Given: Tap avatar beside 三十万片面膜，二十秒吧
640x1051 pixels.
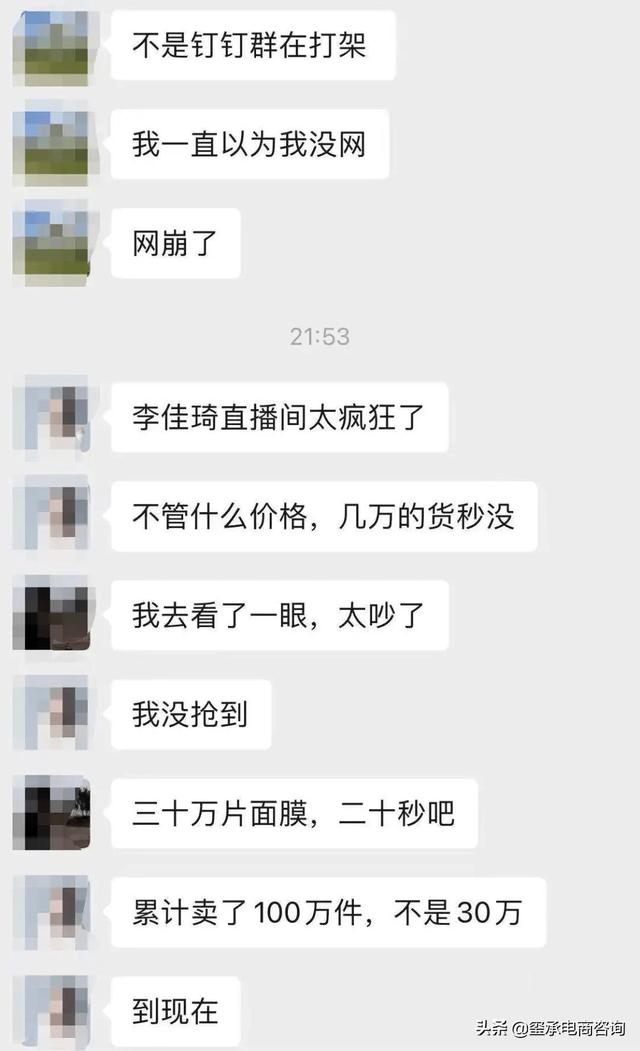Looking at the screenshot, I should coord(52,813).
